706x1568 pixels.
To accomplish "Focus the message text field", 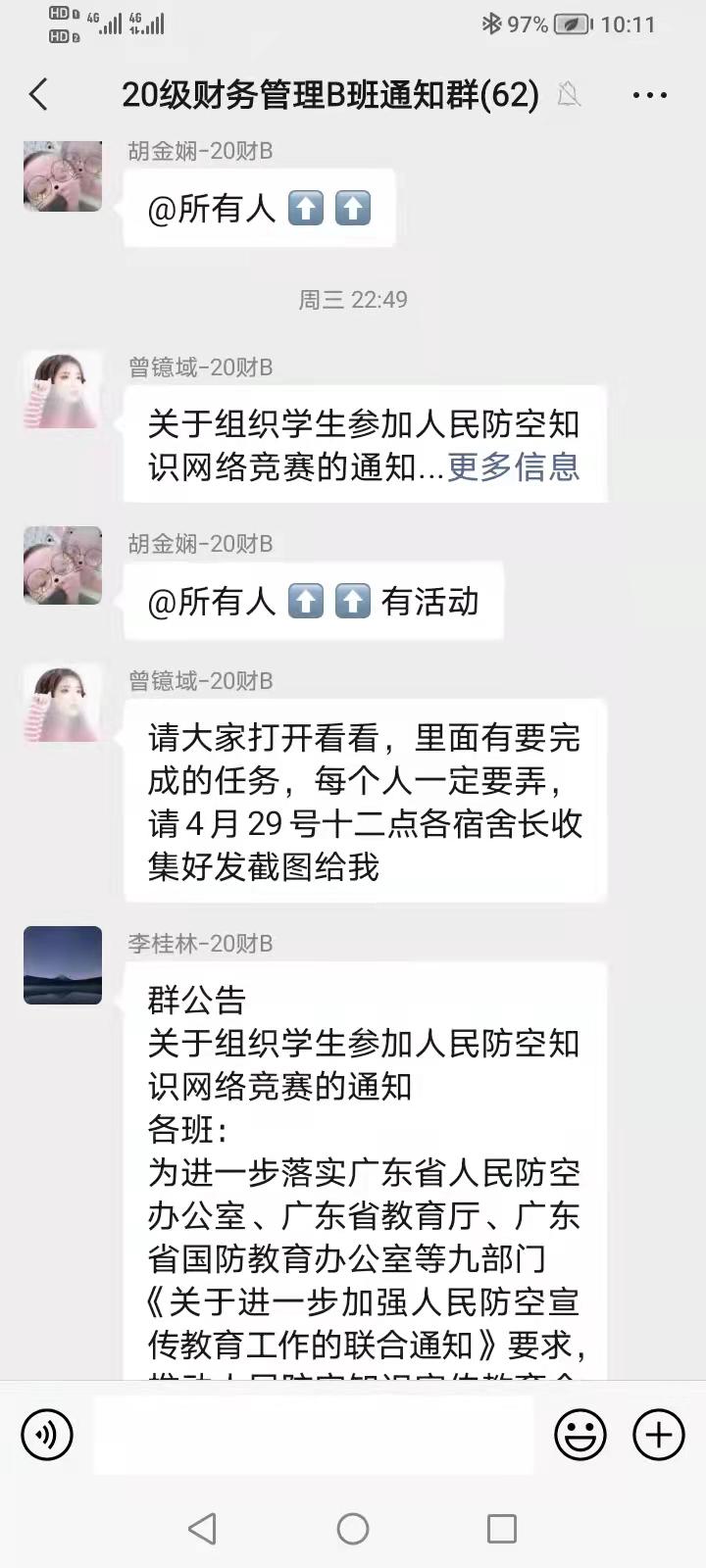I will pyautogui.click(x=314, y=1436).
